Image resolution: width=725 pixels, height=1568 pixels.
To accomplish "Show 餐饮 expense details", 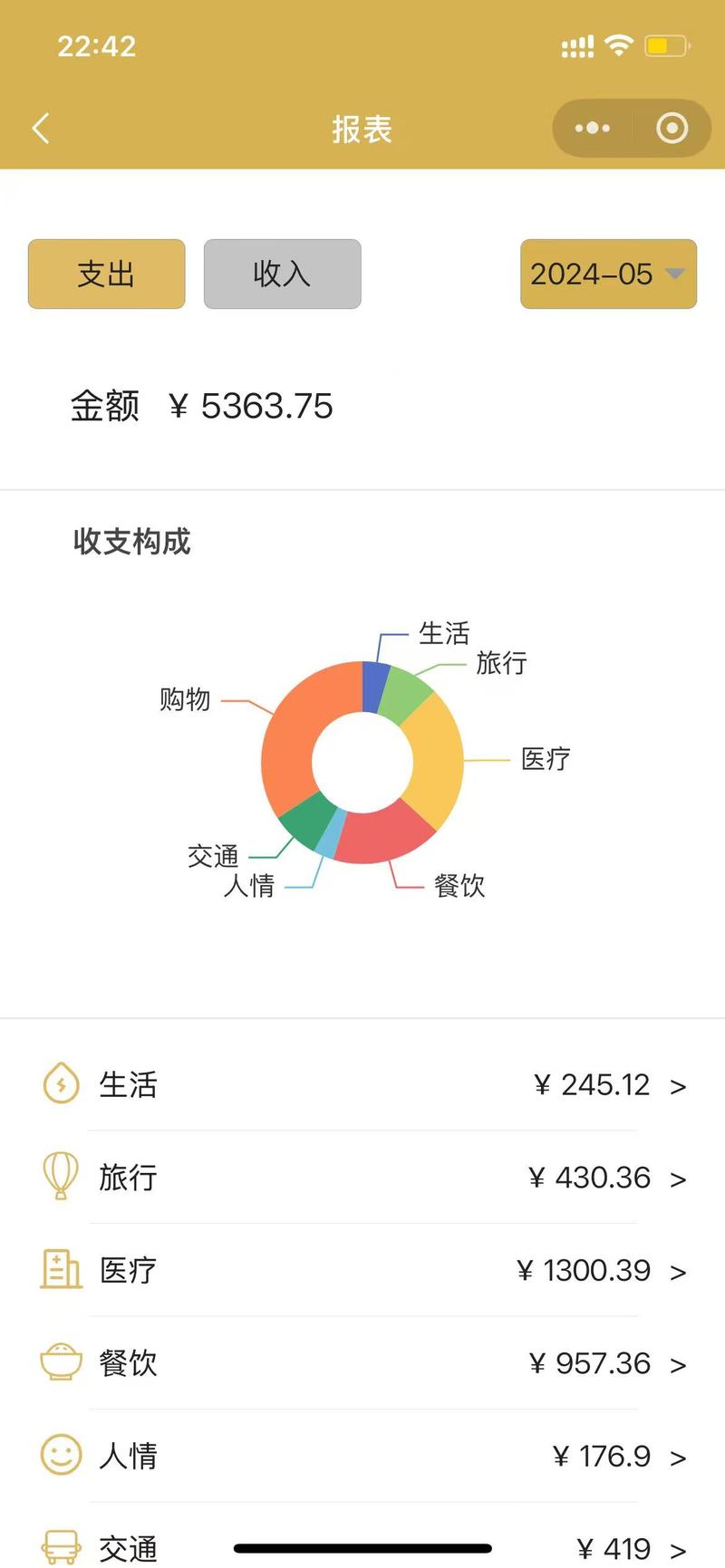I will [362, 1363].
